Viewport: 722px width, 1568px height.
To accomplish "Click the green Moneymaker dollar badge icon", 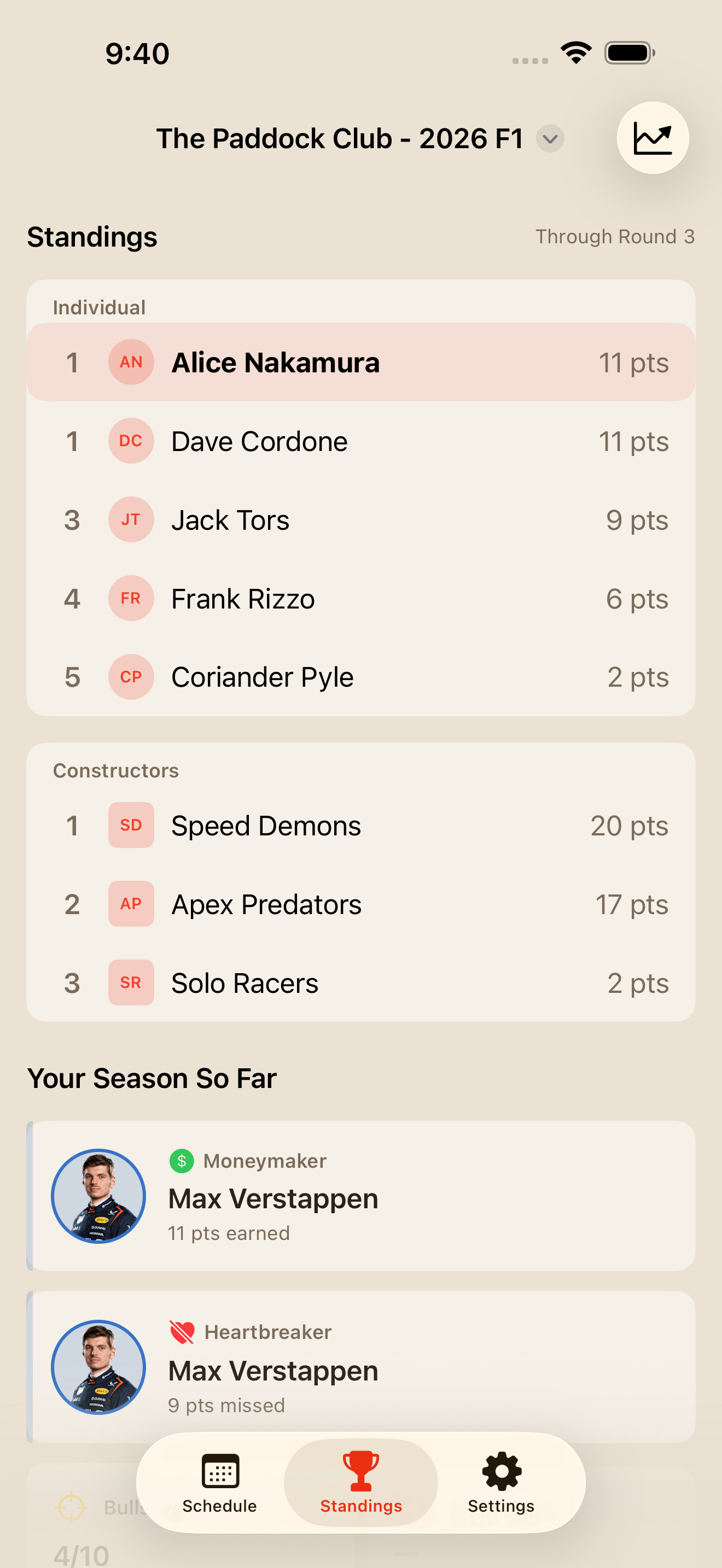I will (x=182, y=1161).
